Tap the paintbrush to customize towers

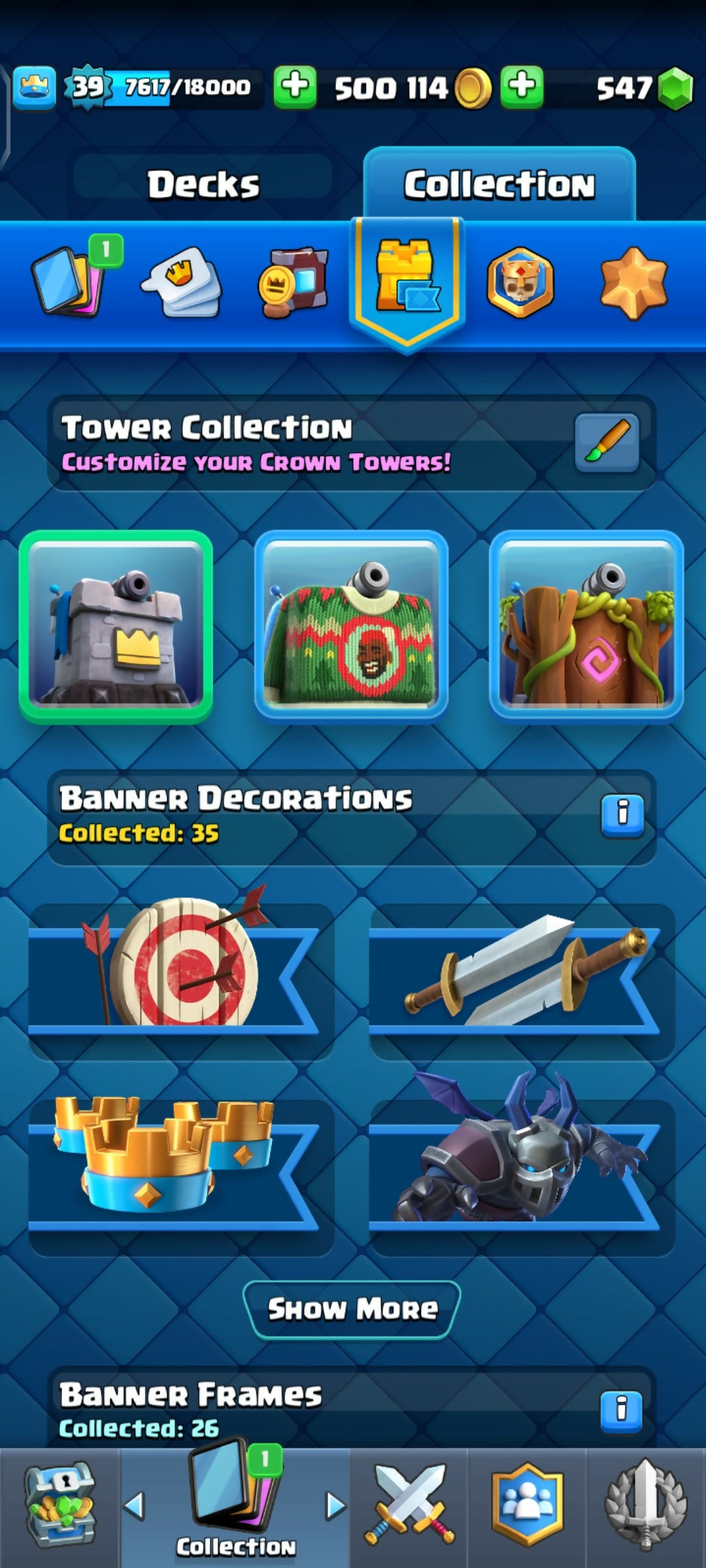607,442
